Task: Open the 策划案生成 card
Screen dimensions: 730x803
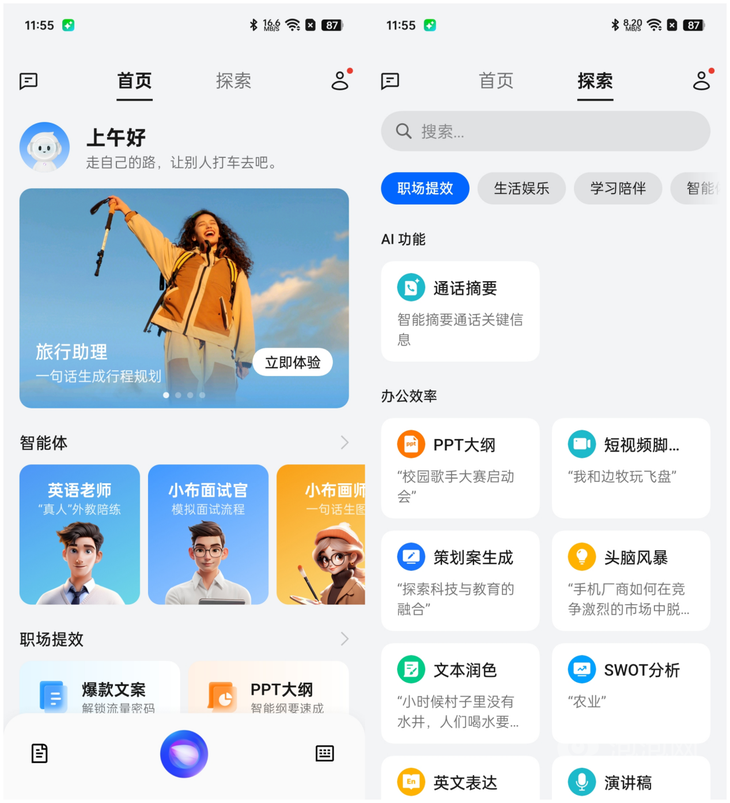Action: [460, 580]
